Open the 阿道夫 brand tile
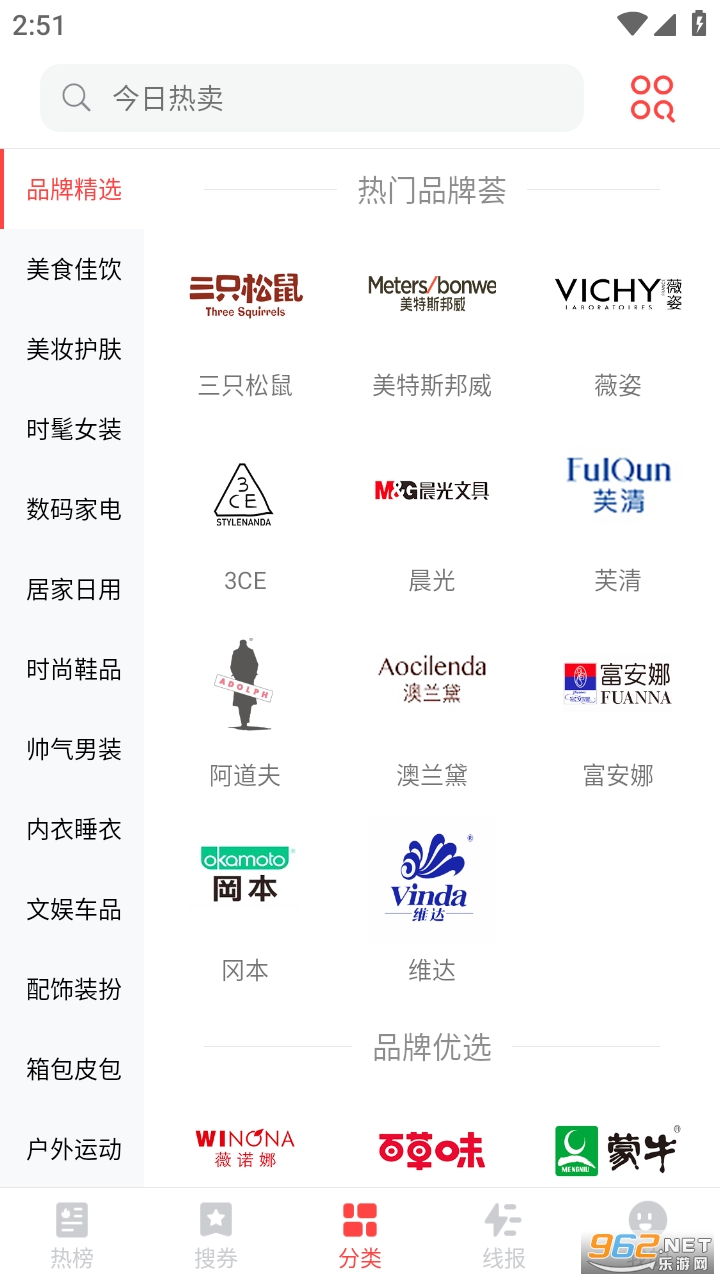Screen dimensions: 720x1280 tap(245, 710)
